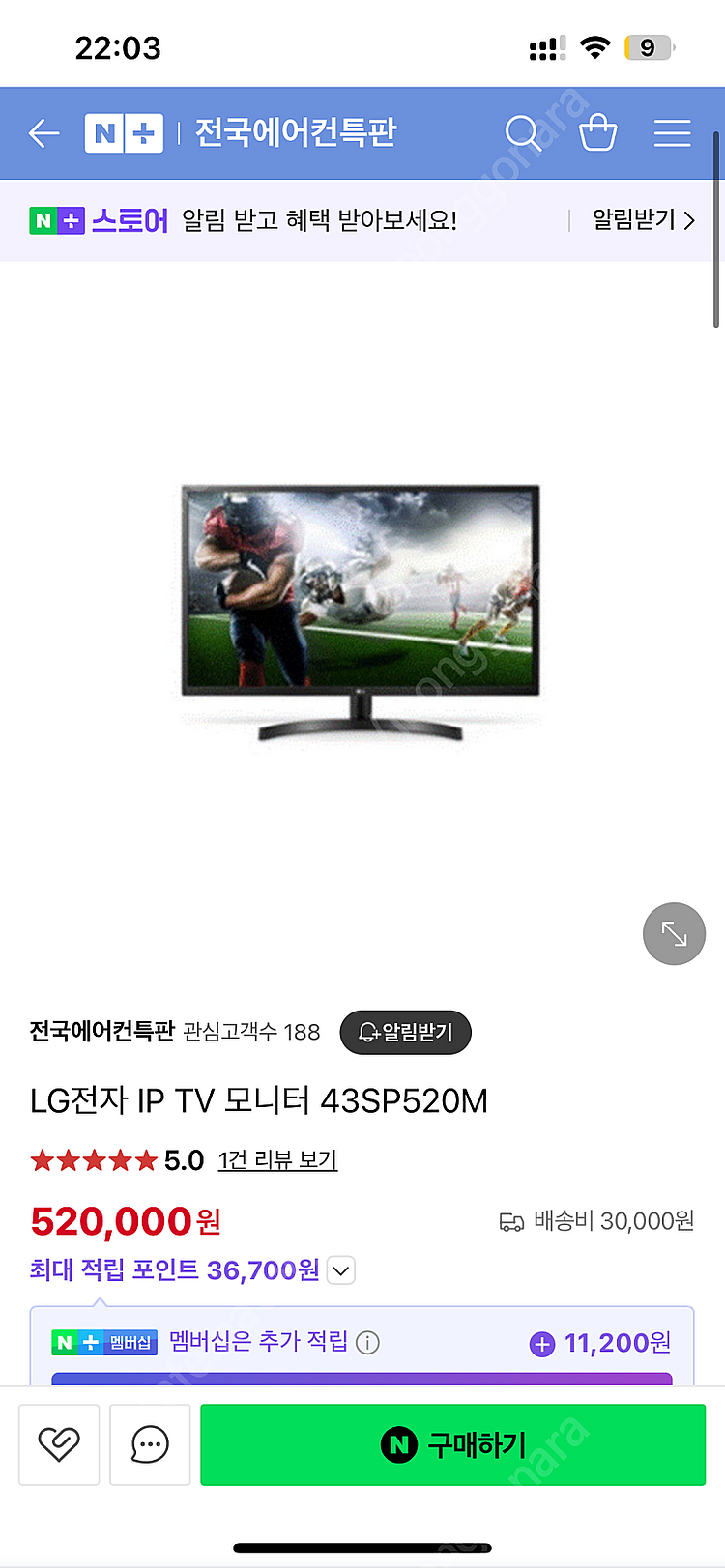Enable notifications via 알림받기 banner link
Viewport: 725px width, 1568px height.
tap(633, 220)
